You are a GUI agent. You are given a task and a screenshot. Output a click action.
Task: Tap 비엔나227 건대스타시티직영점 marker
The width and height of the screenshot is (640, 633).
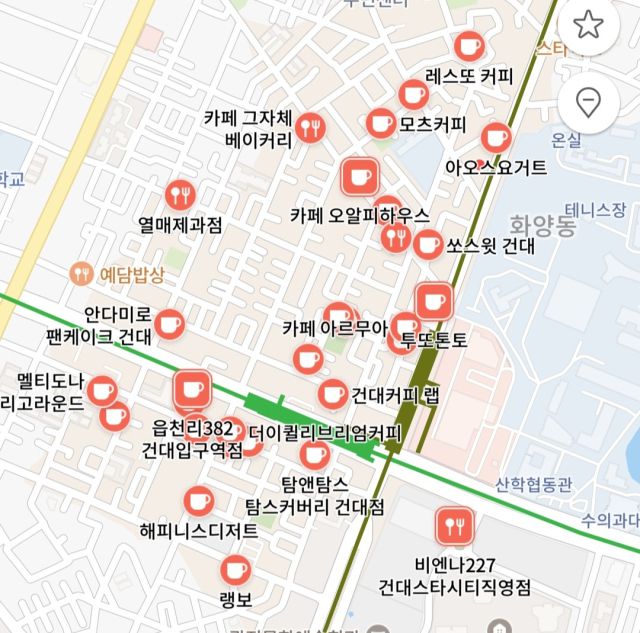[x=452, y=526]
